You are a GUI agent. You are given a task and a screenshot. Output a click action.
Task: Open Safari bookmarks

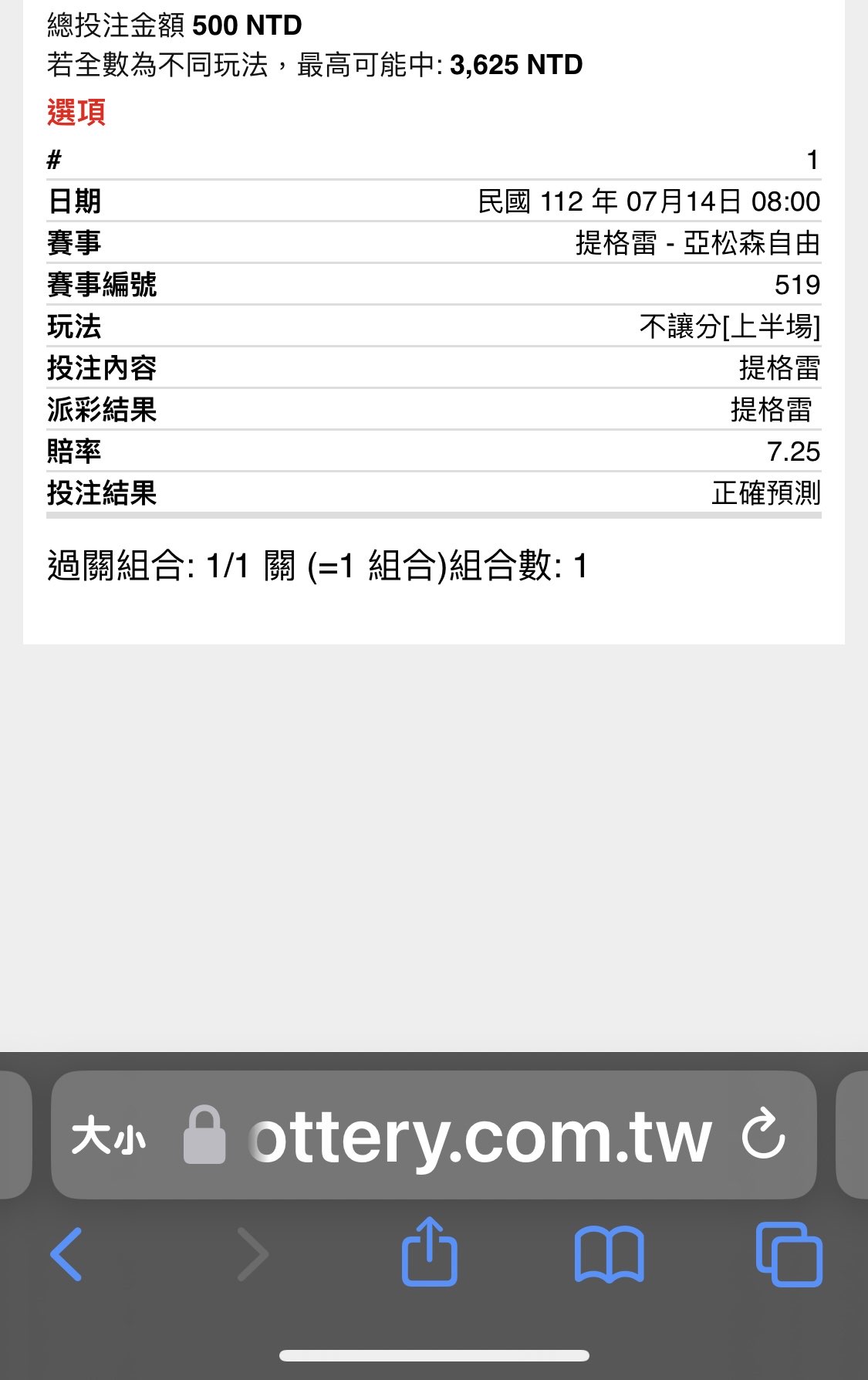609,1254
